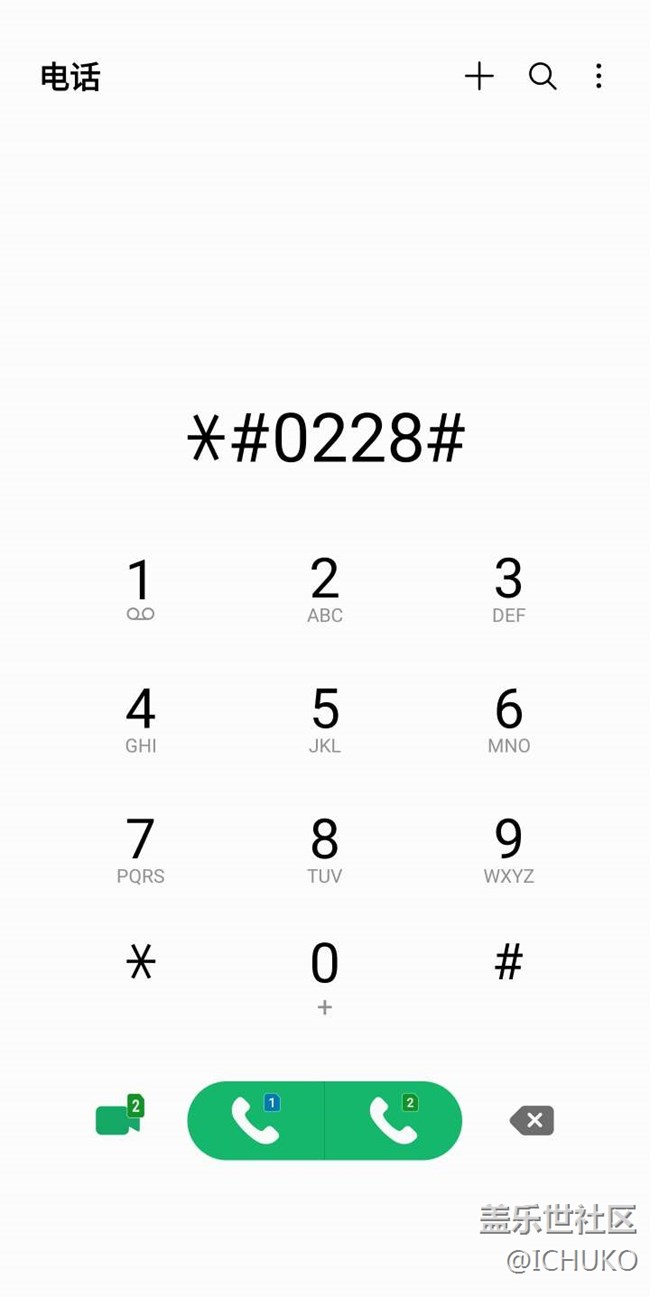This screenshot has height=1297, width=650.
Task: Call using SIM 1
Action: (x=256, y=1120)
